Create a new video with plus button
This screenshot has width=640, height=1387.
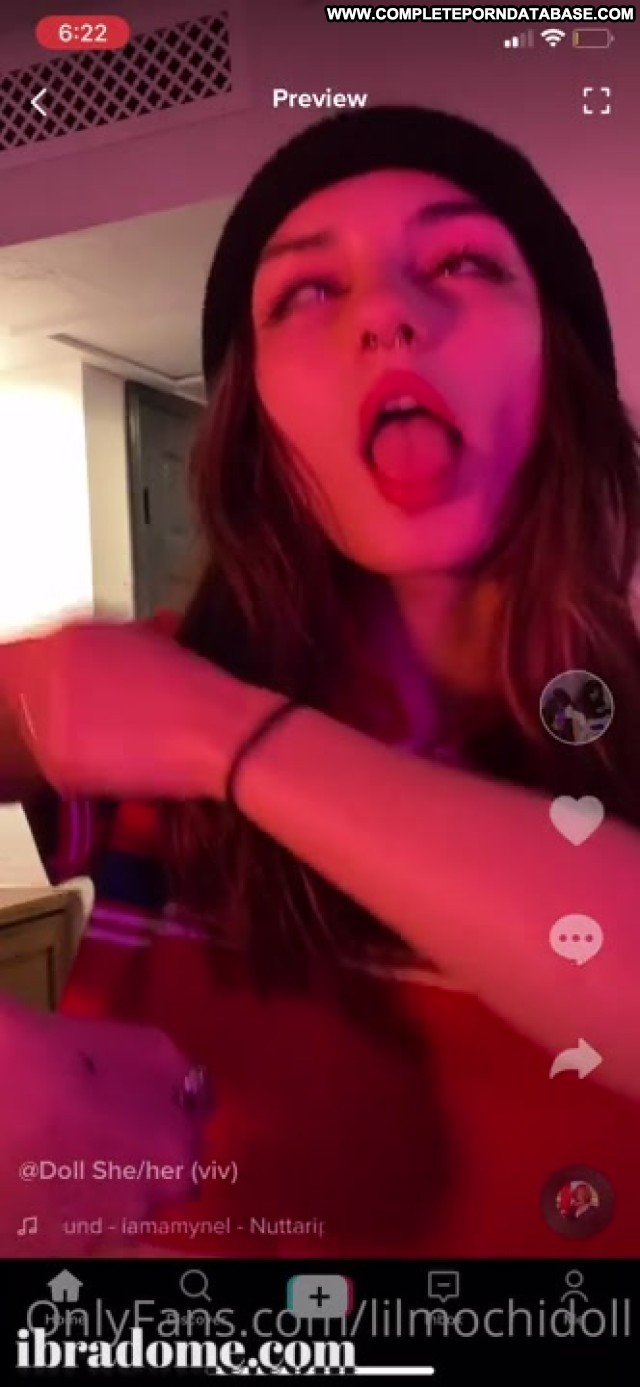click(319, 1298)
